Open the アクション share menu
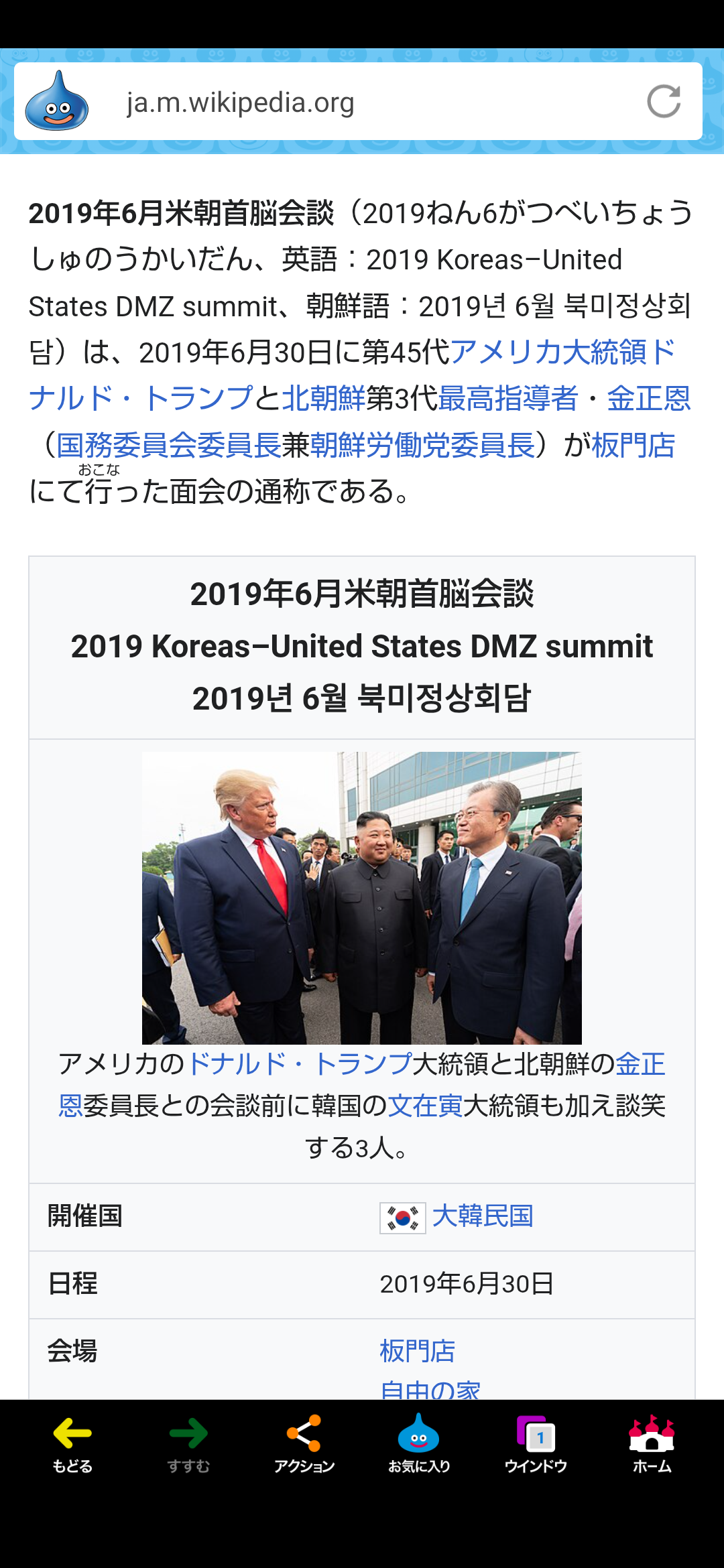The height and width of the screenshot is (1568, 724). 304,1445
